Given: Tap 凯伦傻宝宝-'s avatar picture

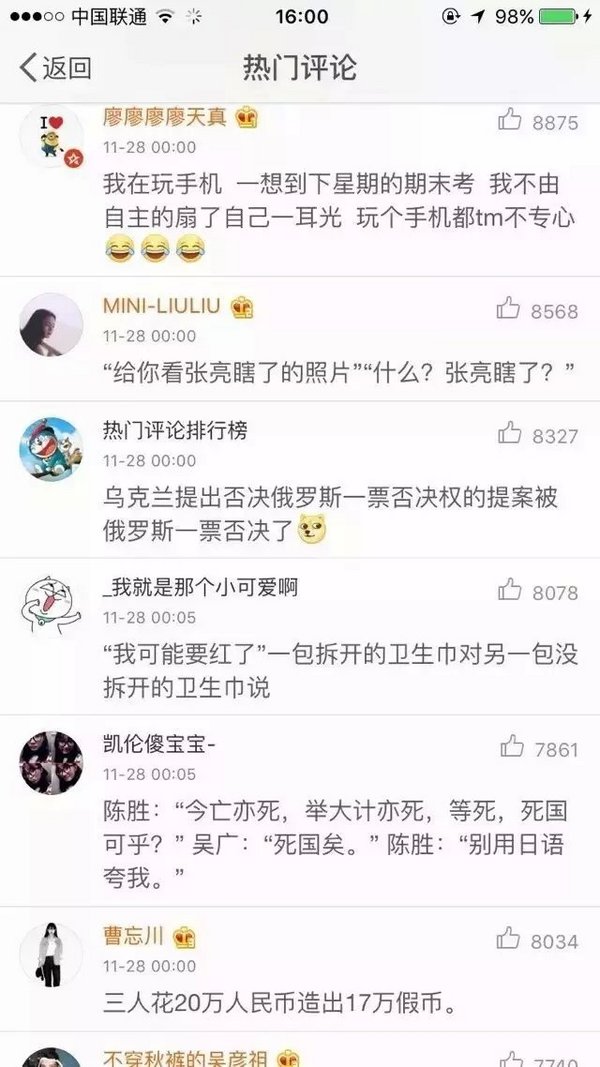Looking at the screenshot, I should point(51,762).
